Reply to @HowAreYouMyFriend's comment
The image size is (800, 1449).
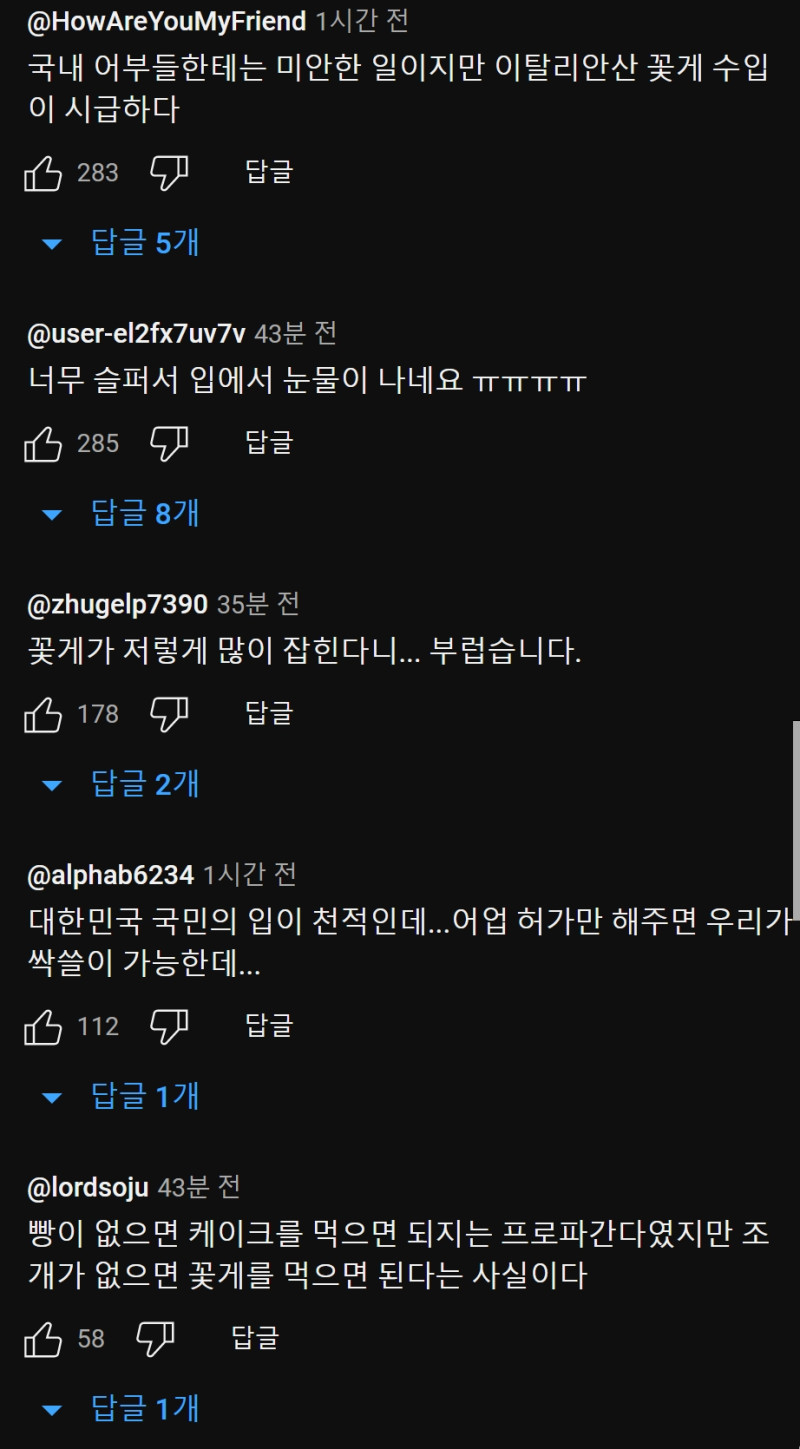(268, 172)
